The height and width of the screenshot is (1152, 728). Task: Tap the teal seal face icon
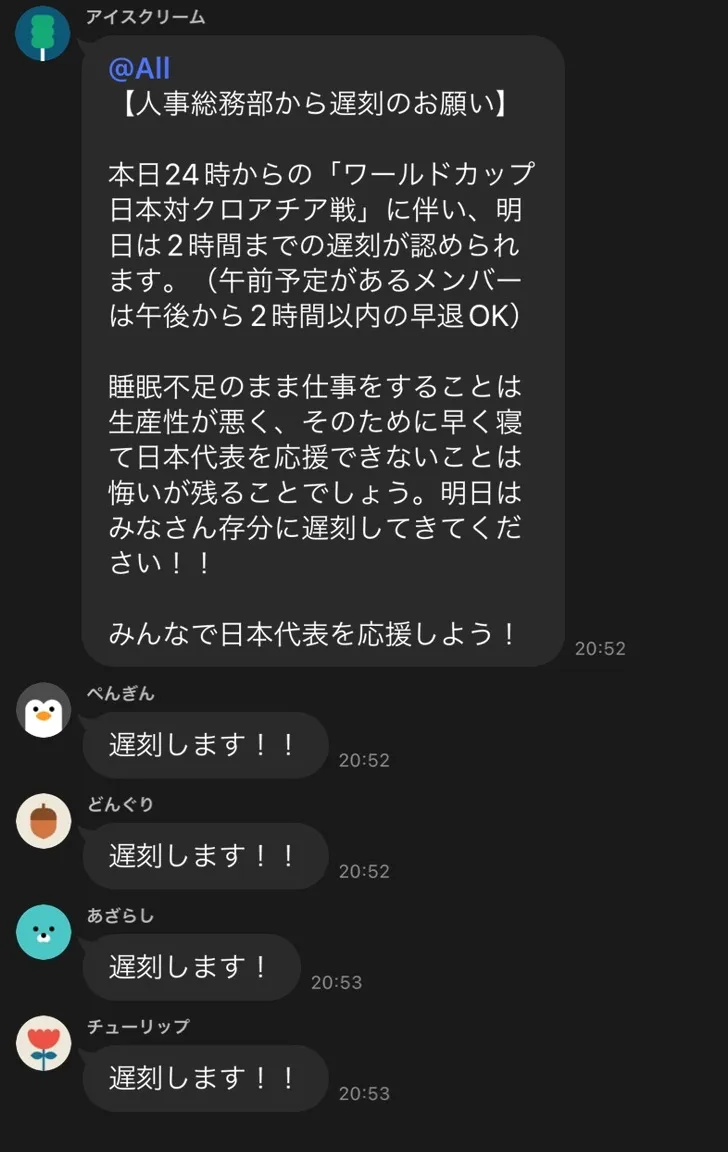[43, 932]
